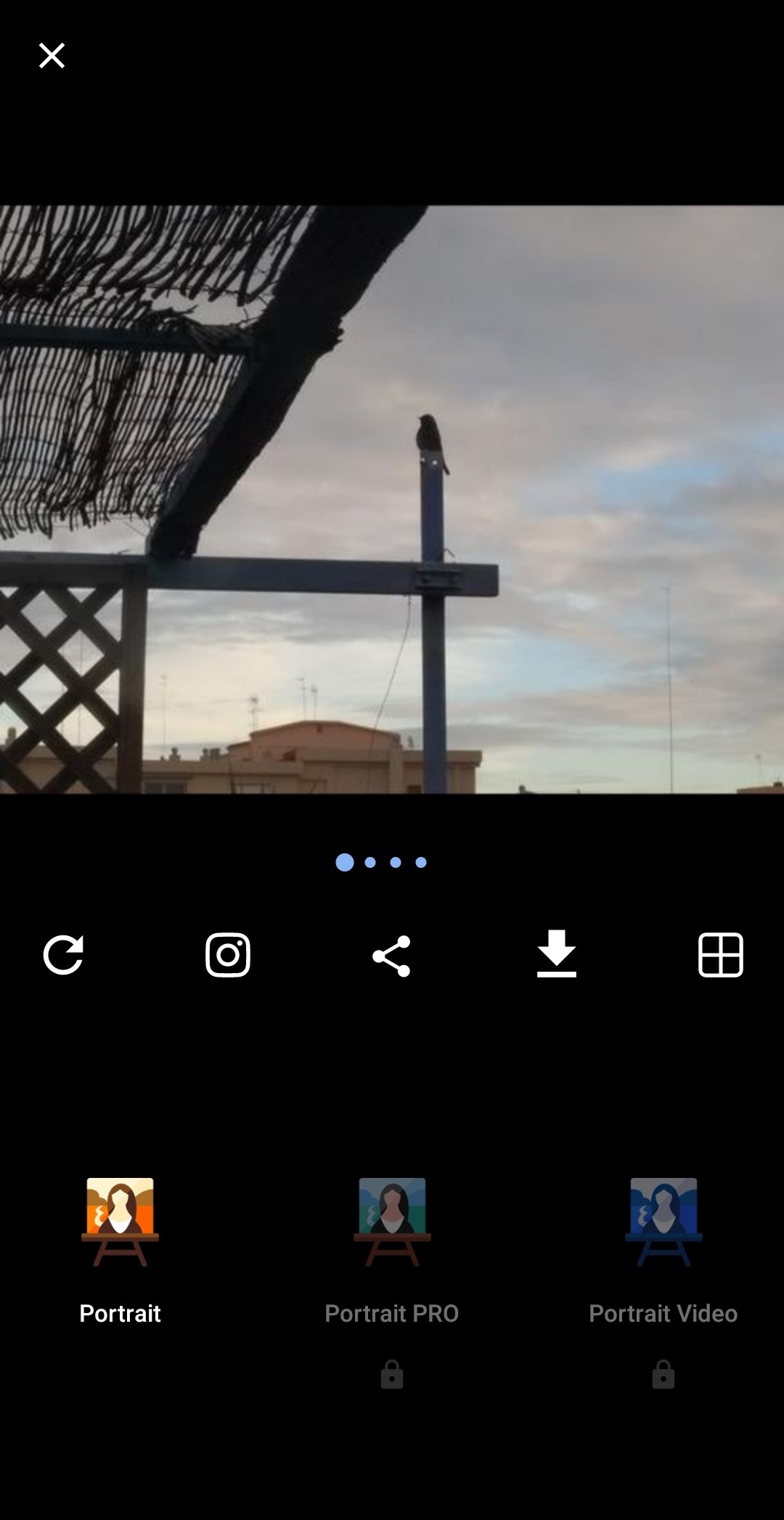784x1520 pixels.
Task: Tap the refresh arrow icon
Action: [x=63, y=954]
